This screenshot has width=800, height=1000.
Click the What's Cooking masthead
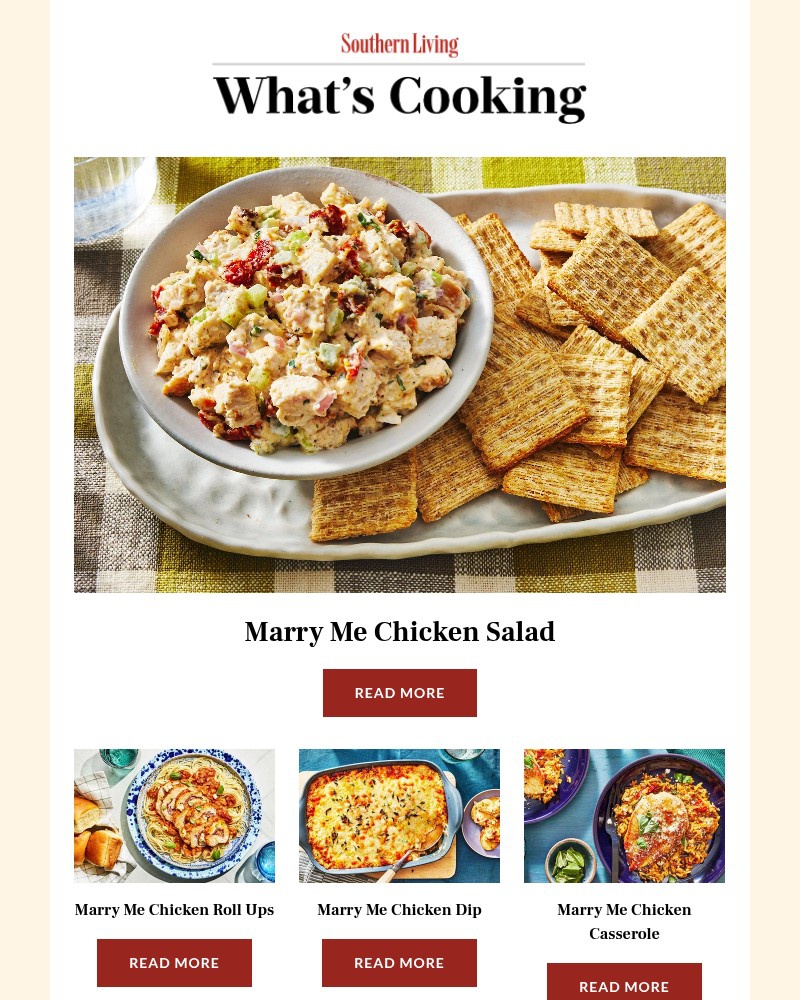click(x=400, y=96)
